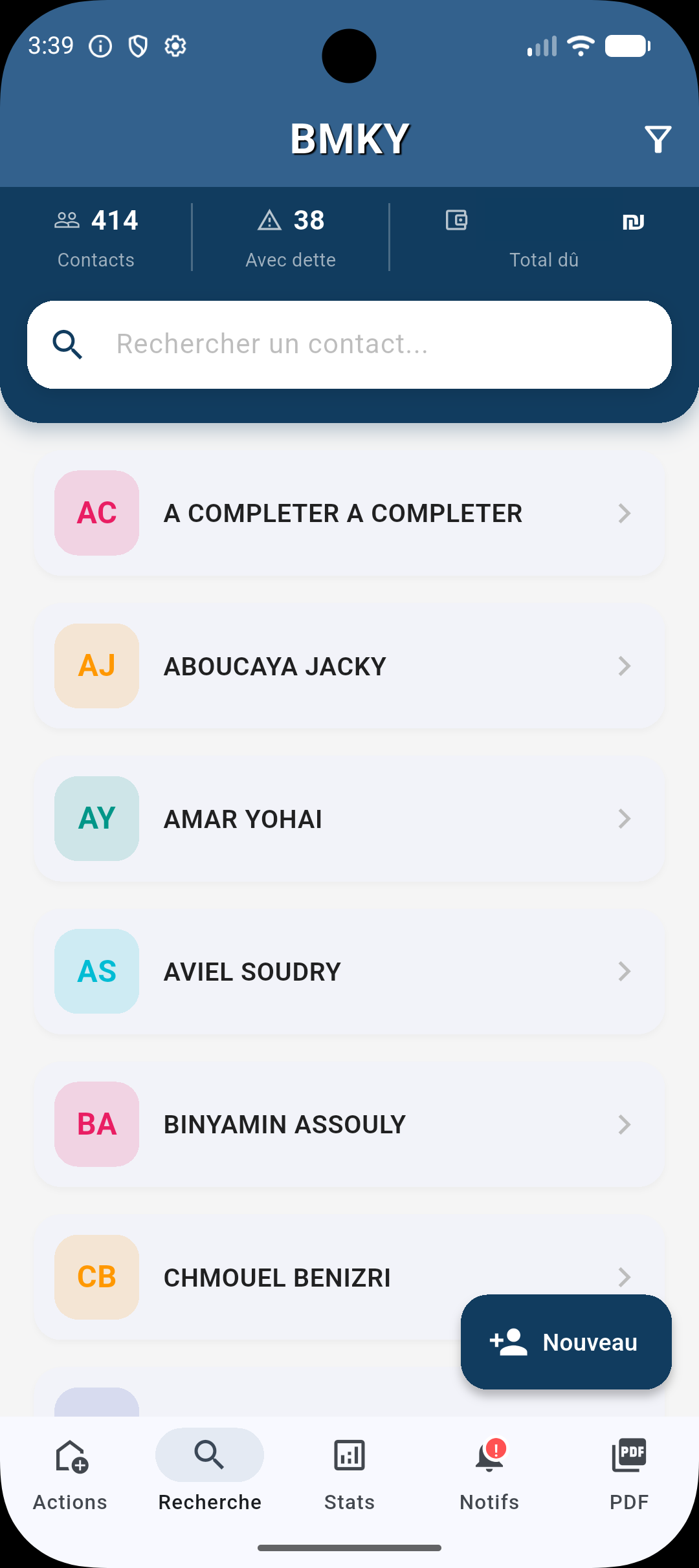Click the shekel currency icon

633,221
